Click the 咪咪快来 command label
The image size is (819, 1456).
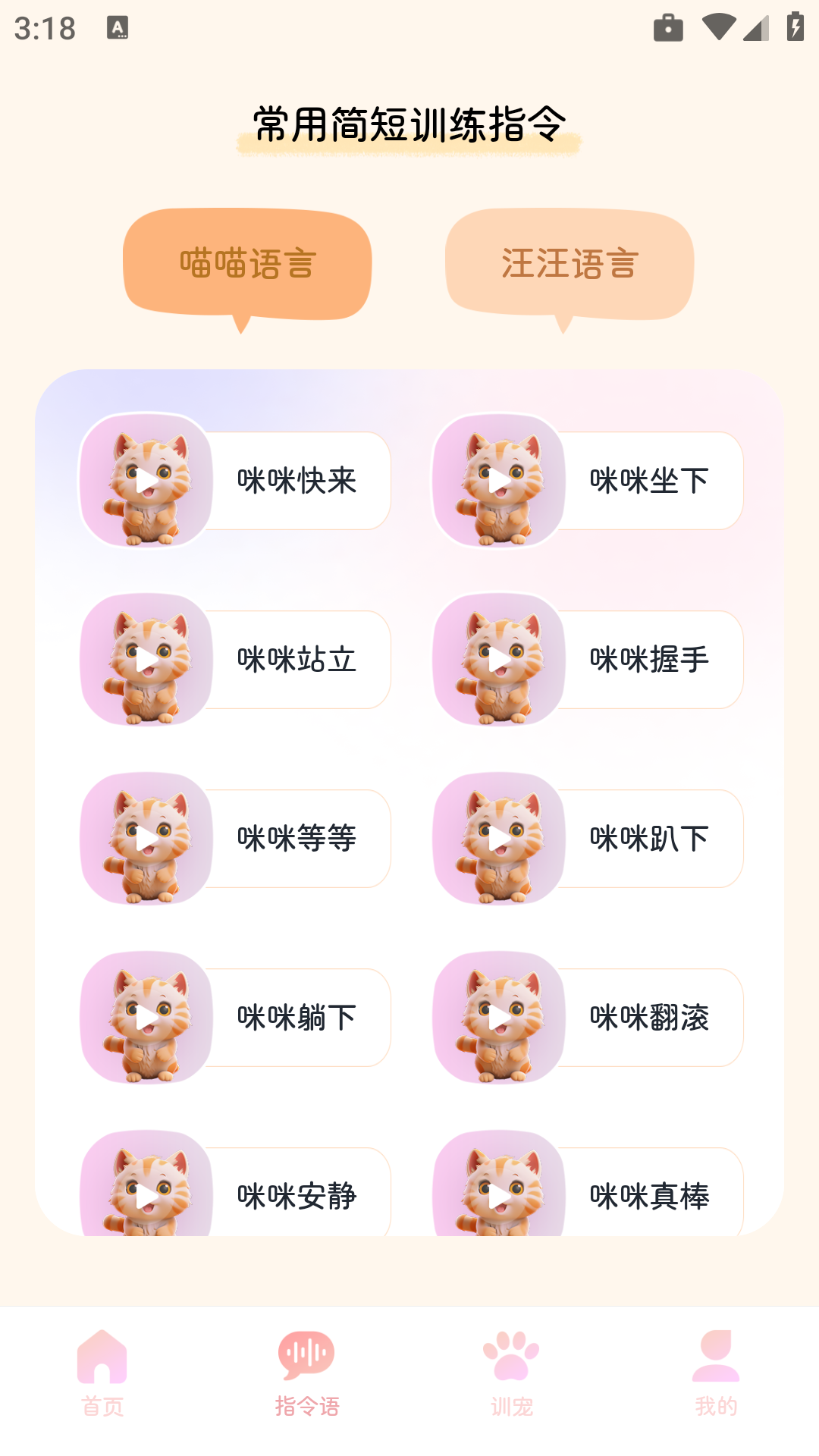pyautogui.click(x=296, y=480)
